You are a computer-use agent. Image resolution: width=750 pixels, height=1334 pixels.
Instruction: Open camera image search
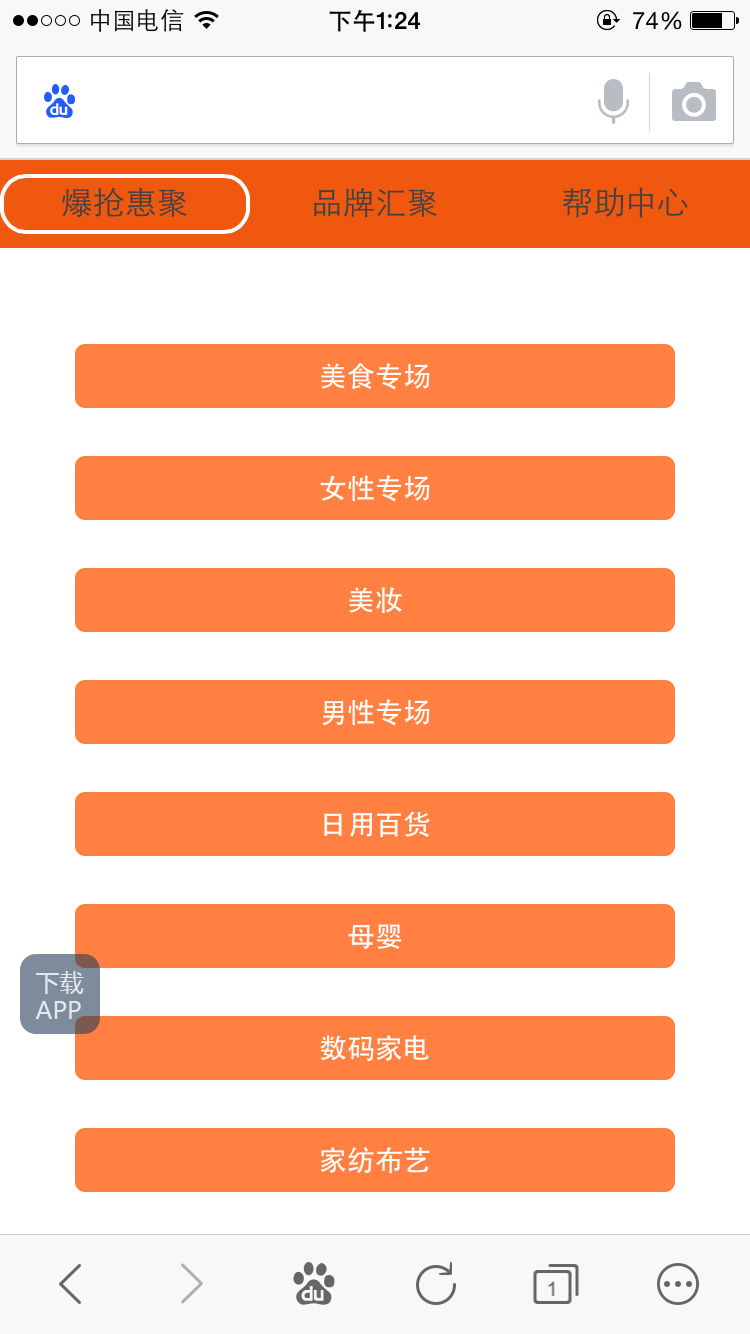pos(693,102)
